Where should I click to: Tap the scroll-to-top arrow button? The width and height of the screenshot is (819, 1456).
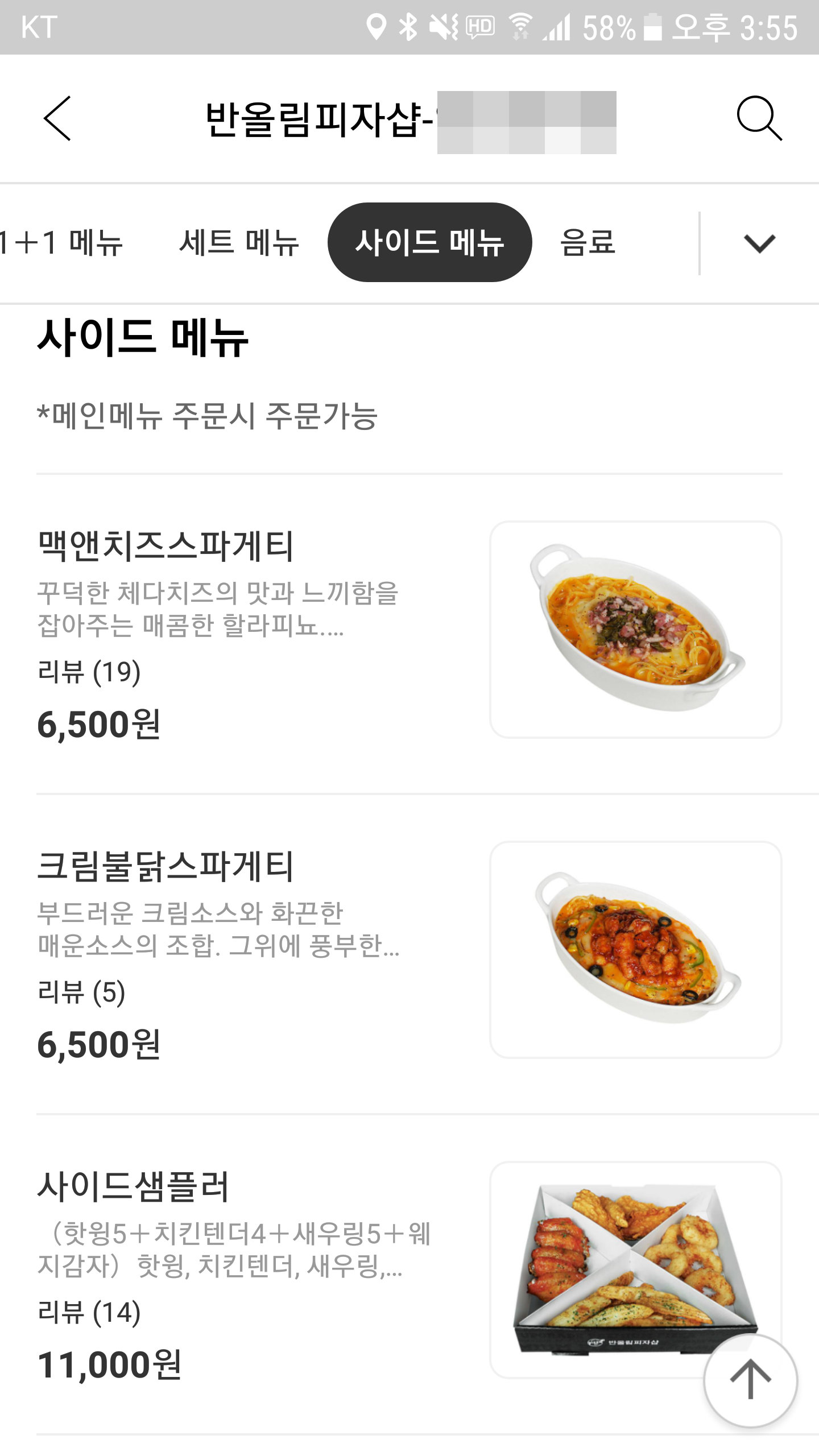click(x=750, y=1380)
